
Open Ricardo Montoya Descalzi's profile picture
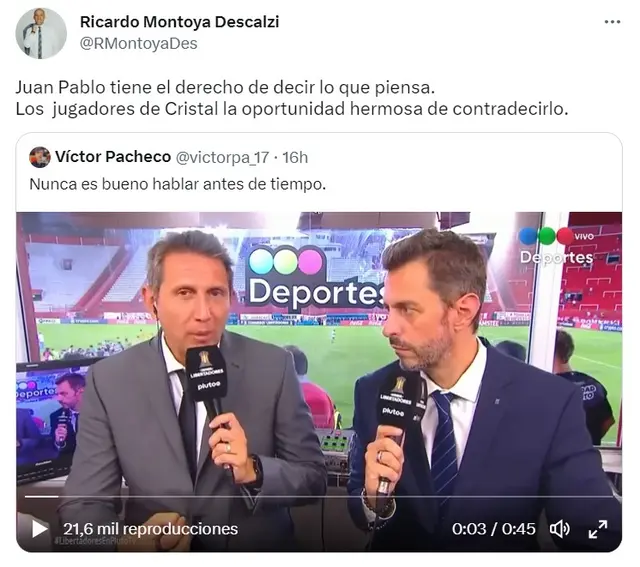click(x=41, y=33)
